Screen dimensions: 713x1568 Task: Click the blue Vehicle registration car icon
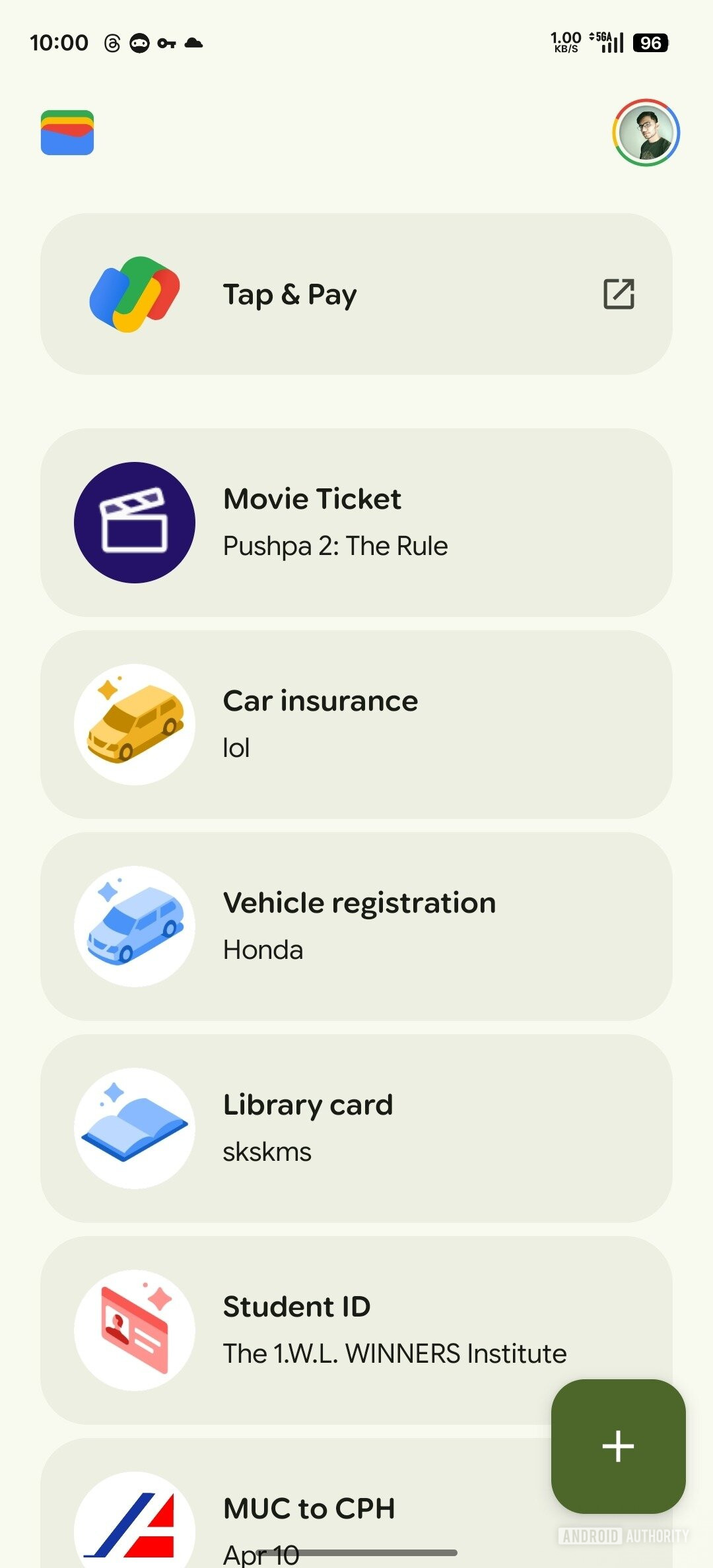(134, 926)
